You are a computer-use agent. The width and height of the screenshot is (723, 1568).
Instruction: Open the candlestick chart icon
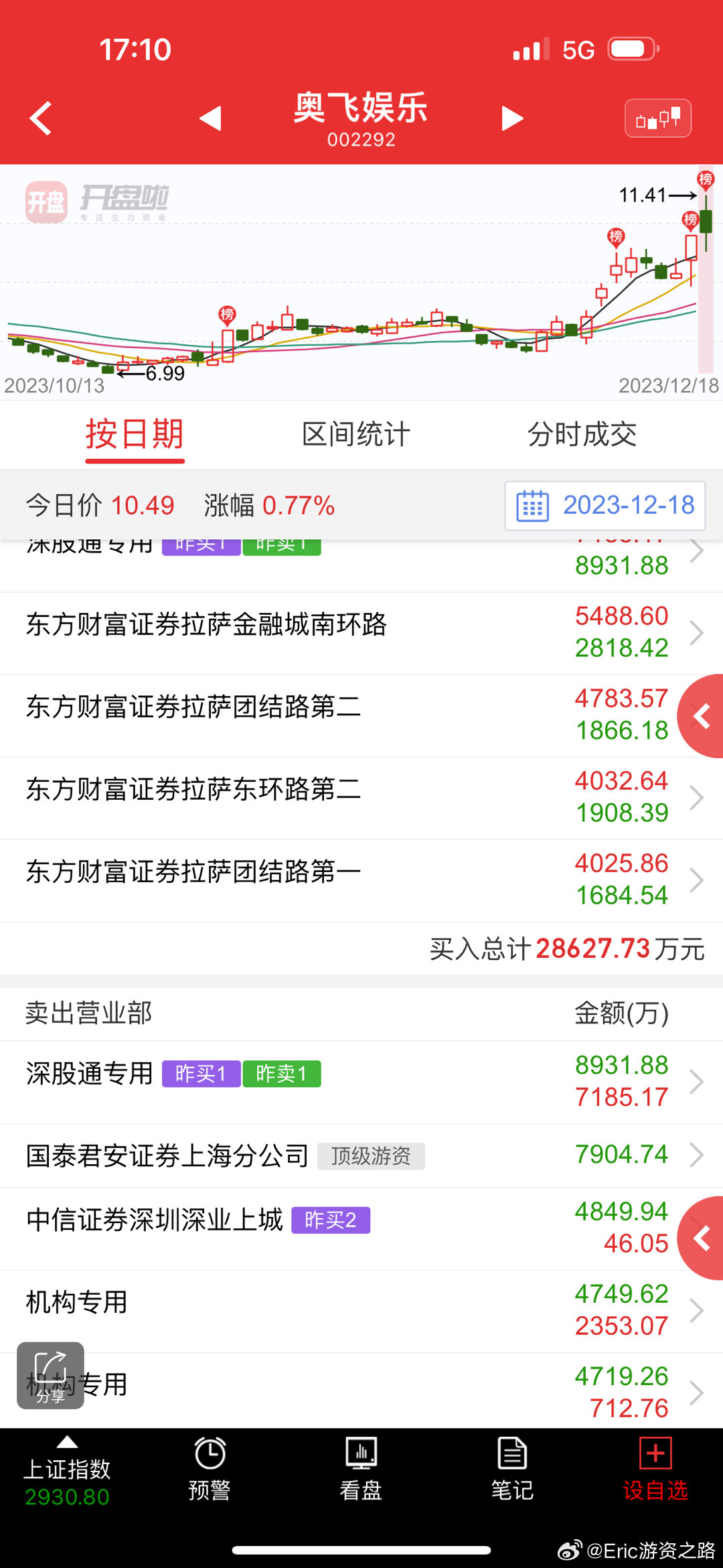657,119
